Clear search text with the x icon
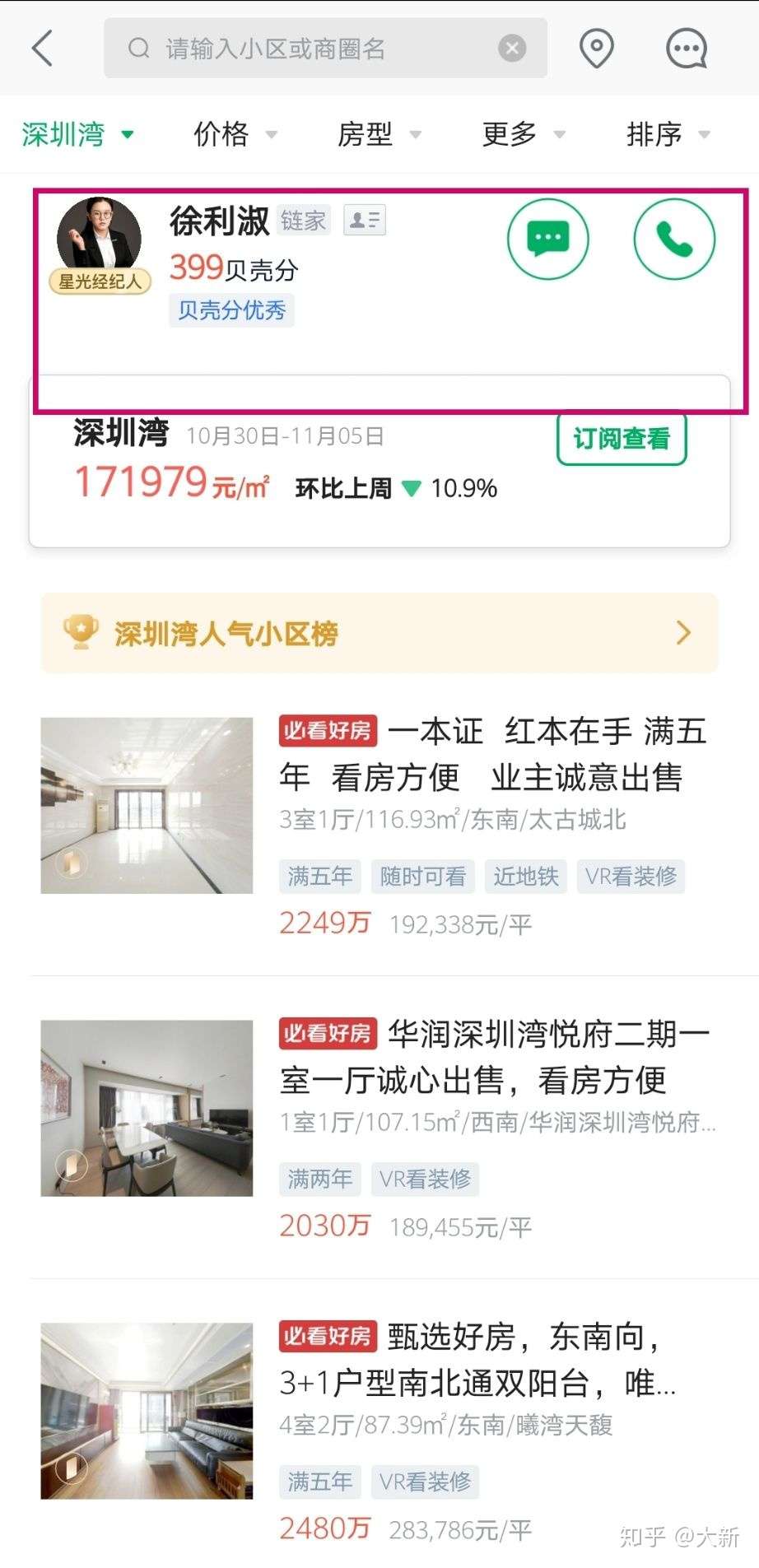 coord(511,49)
